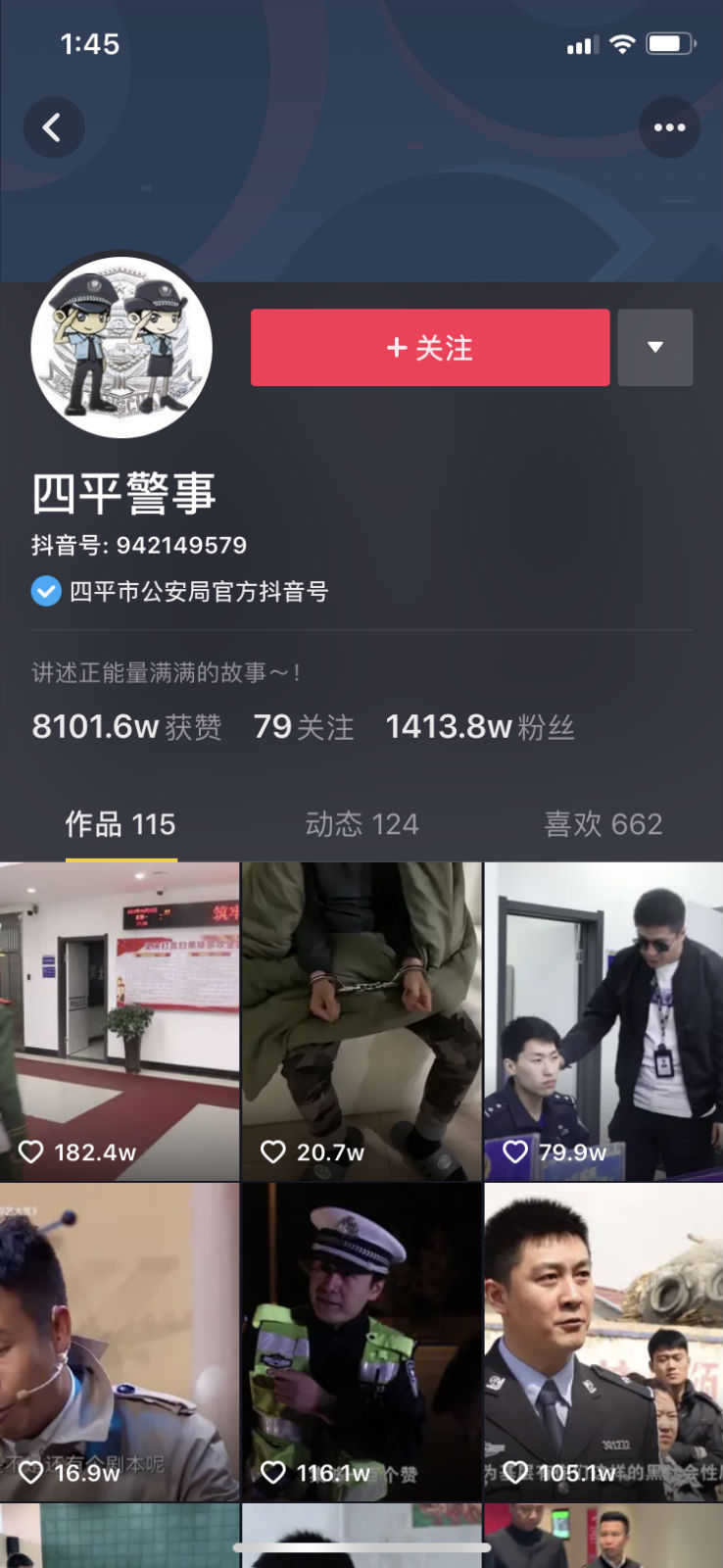Go back using the top-left arrow

[x=53, y=127]
